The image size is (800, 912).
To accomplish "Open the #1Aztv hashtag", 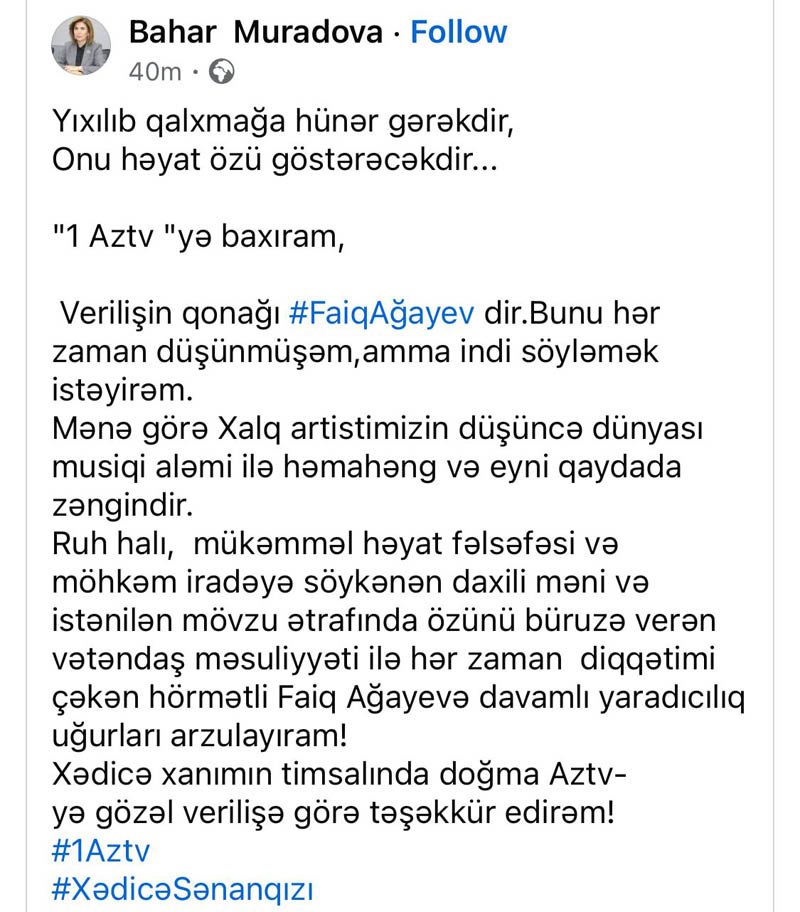I will tap(101, 851).
